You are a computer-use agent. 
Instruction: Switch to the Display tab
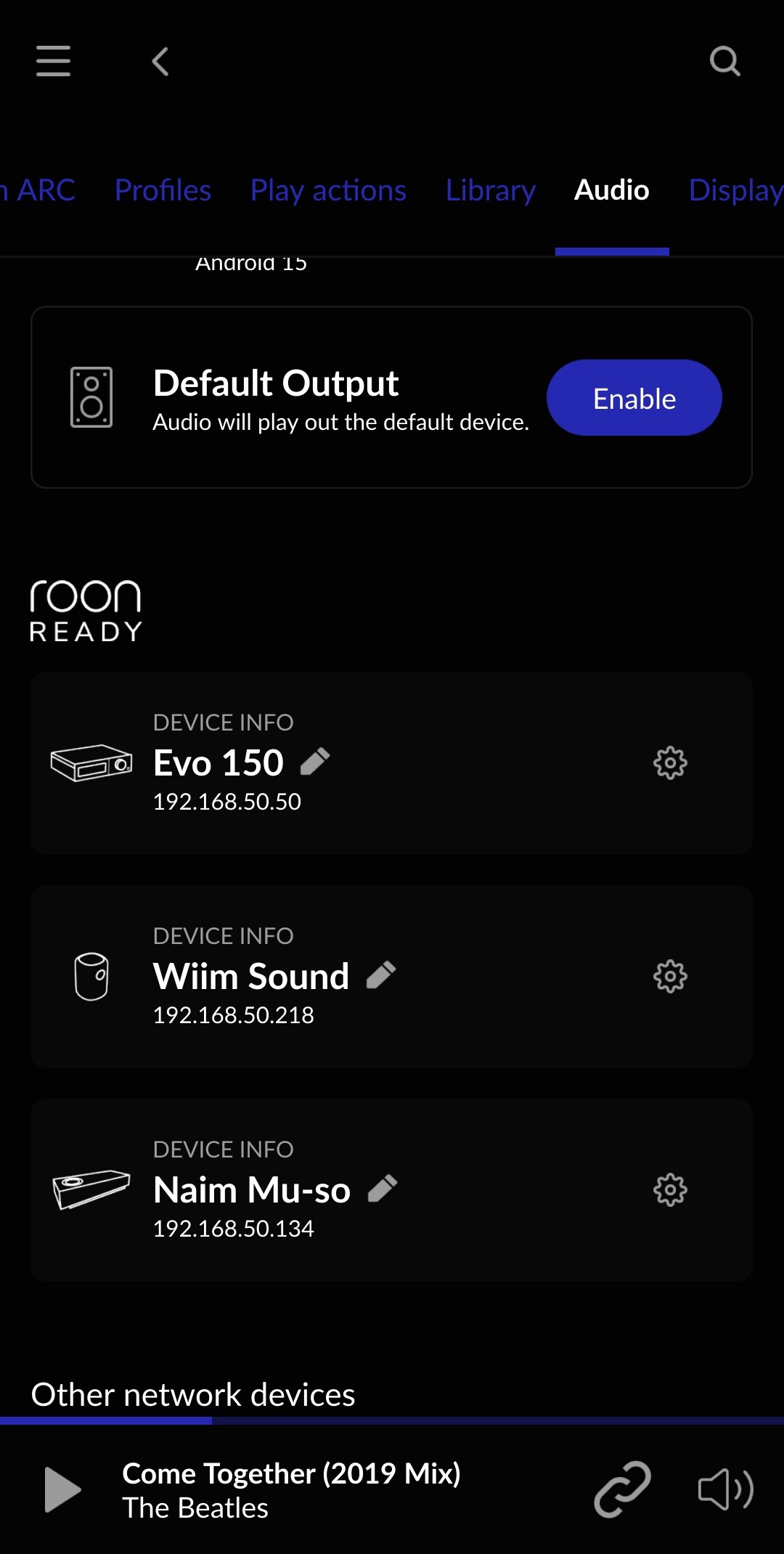tap(735, 190)
